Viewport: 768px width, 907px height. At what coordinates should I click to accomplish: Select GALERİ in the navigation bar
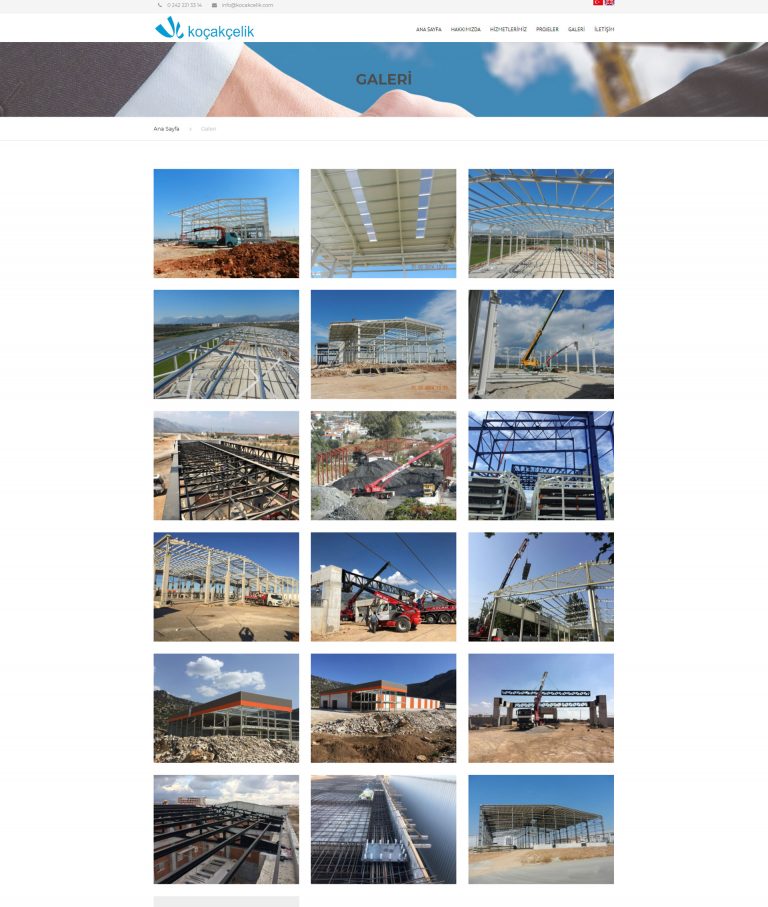[x=576, y=29]
